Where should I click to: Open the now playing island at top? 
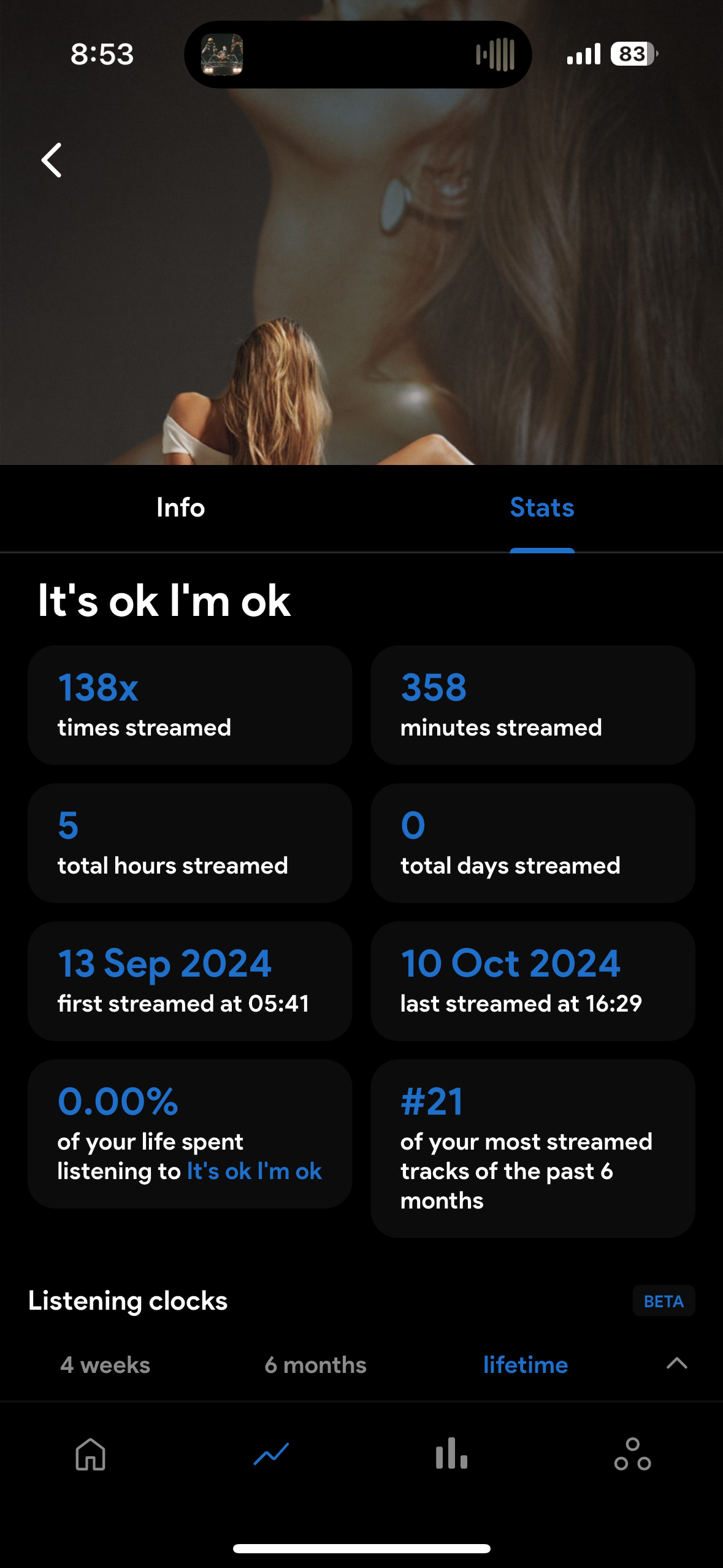(358, 55)
